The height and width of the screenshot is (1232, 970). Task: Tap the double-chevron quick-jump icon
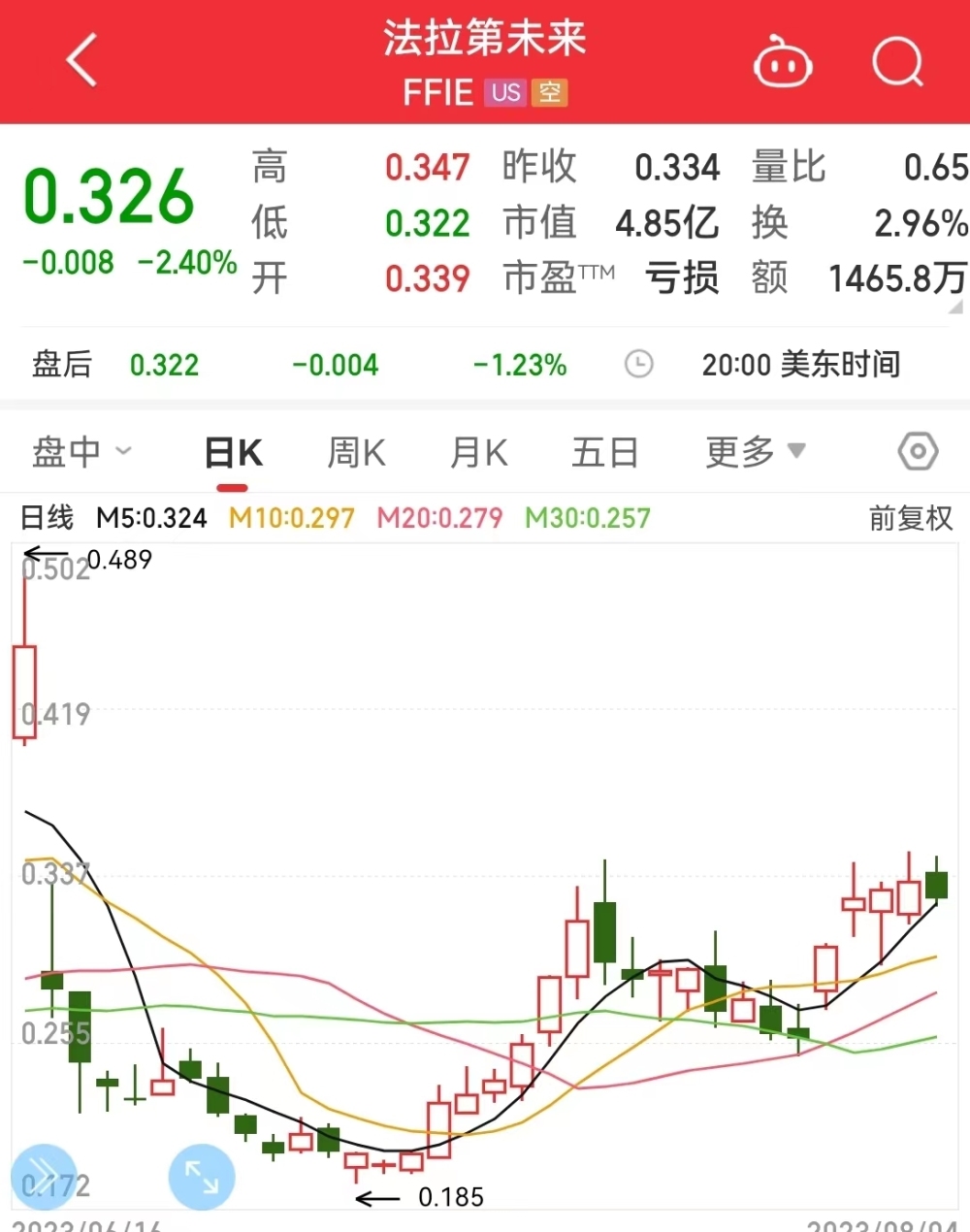[x=44, y=1177]
